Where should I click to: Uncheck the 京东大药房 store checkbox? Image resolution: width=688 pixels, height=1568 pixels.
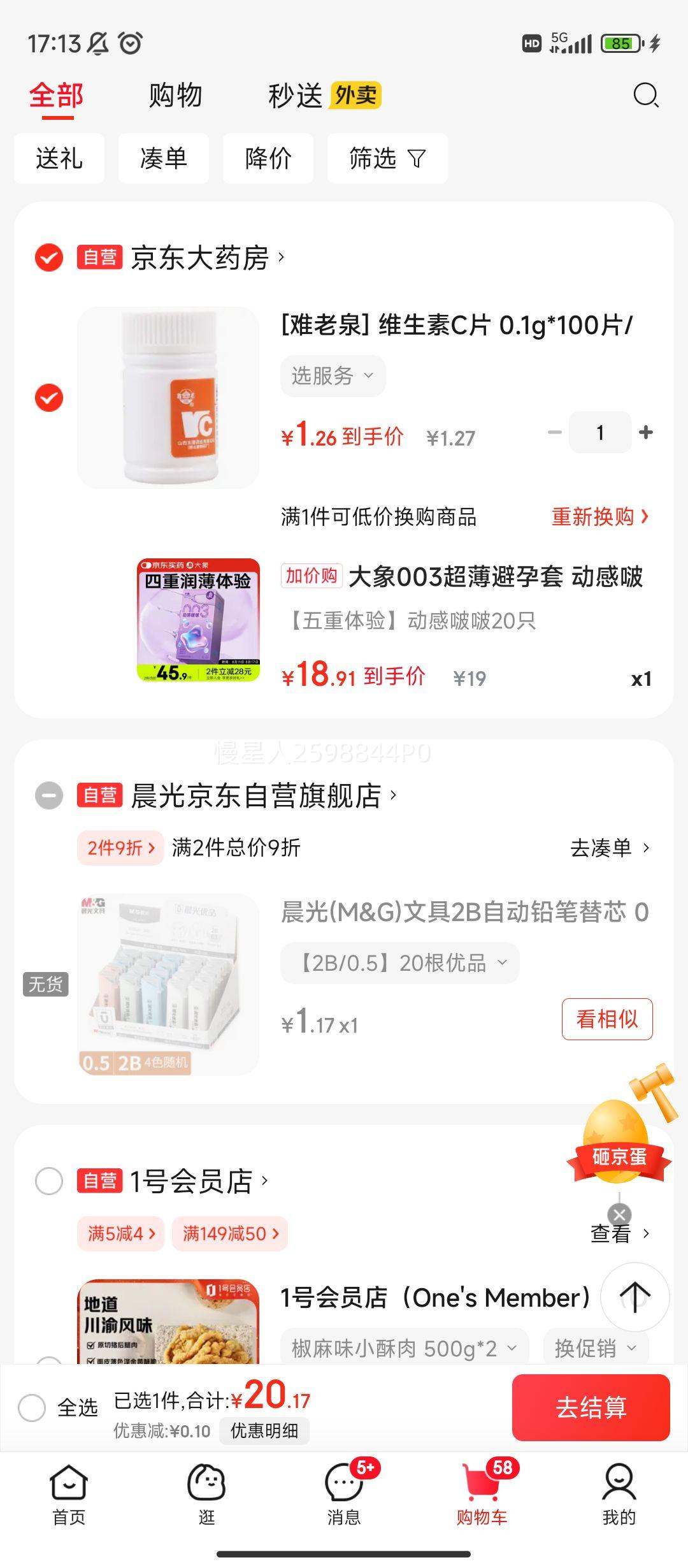(49, 258)
